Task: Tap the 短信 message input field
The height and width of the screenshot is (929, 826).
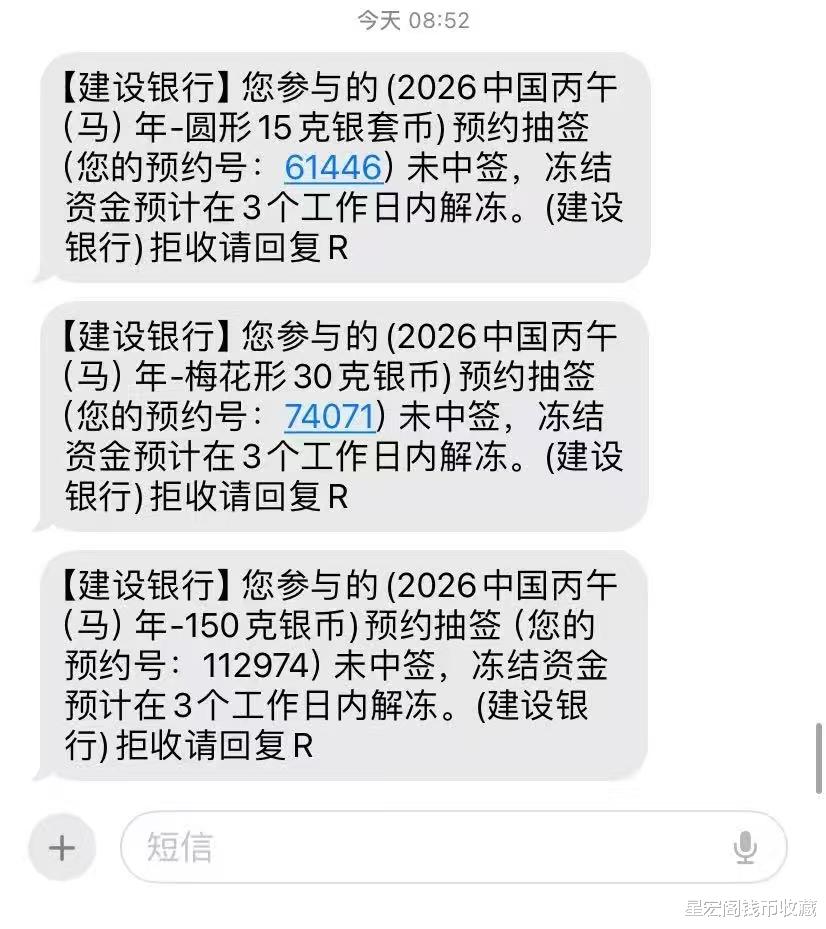Action: (x=454, y=847)
